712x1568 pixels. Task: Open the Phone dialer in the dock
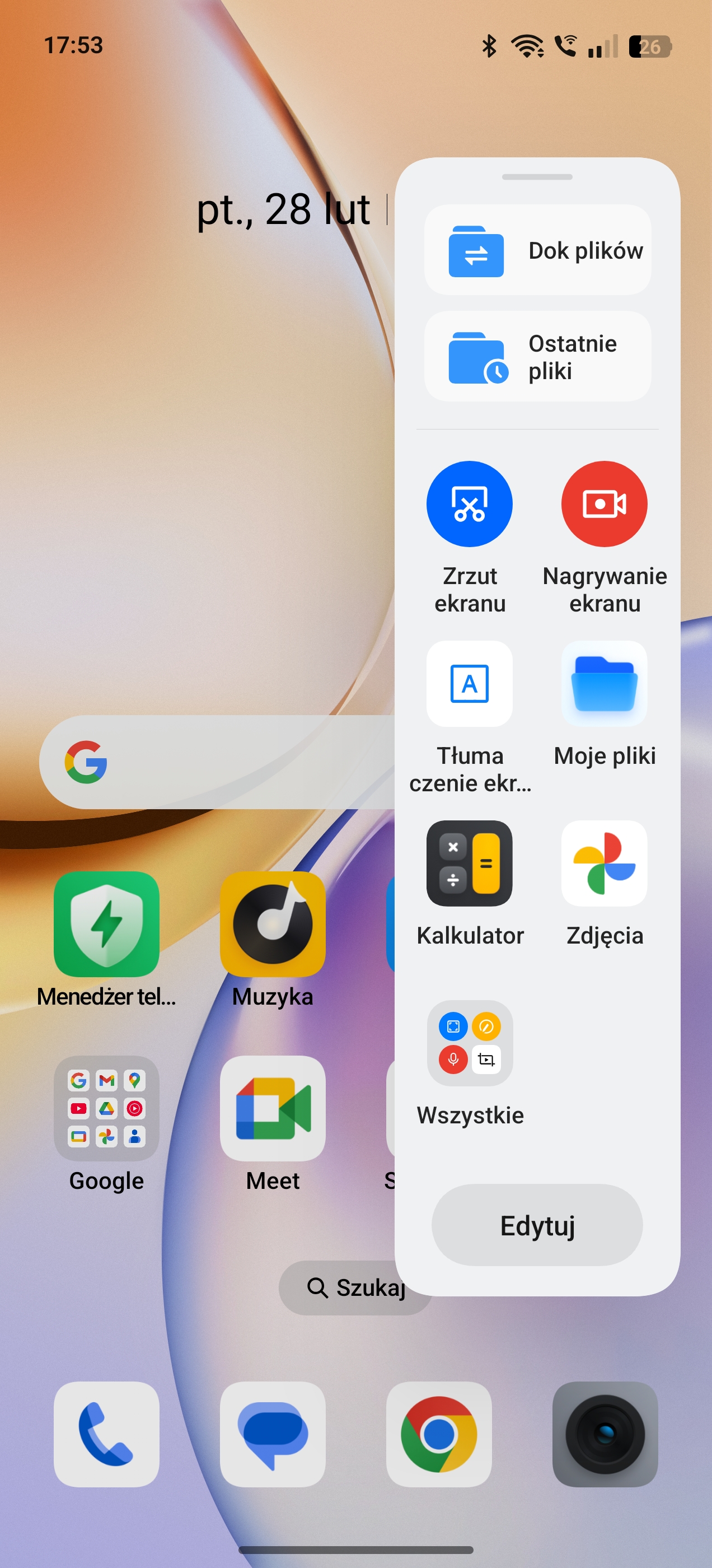tap(106, 1434)
